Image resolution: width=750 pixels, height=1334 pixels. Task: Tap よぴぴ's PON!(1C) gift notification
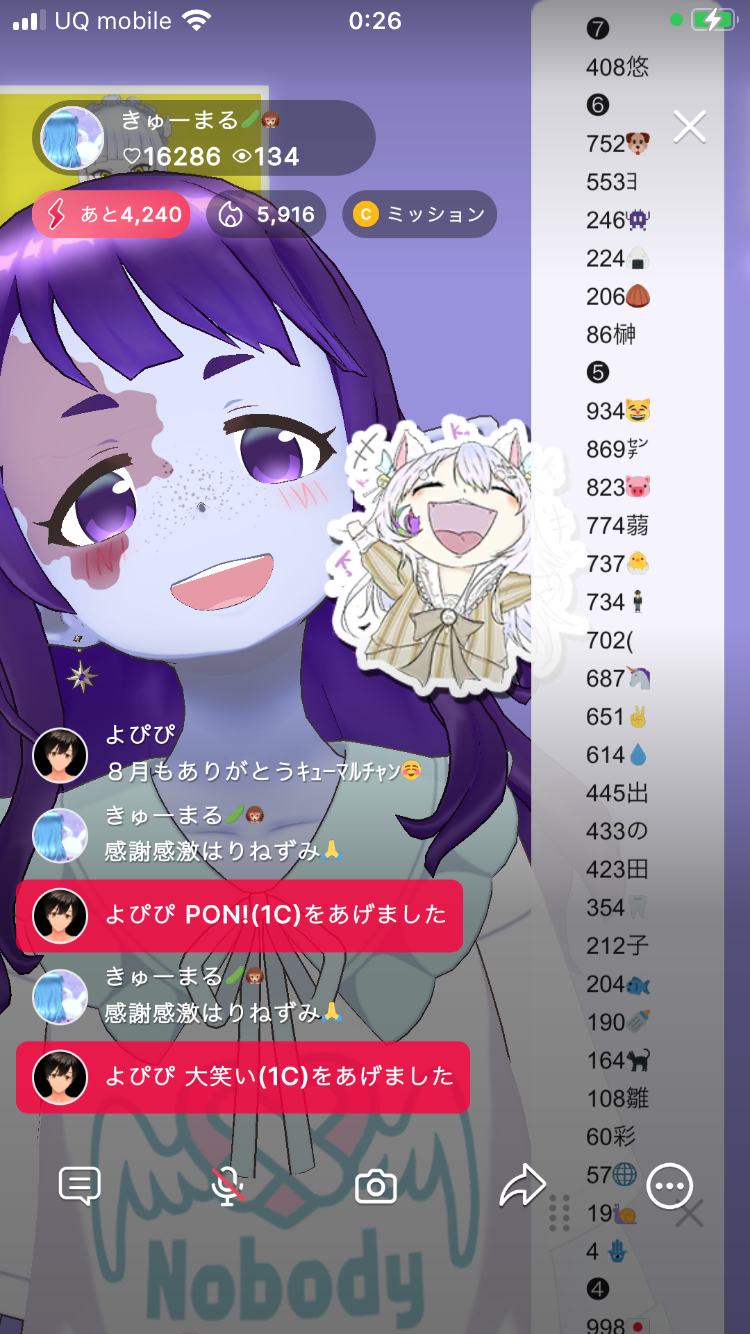point(240,916)
